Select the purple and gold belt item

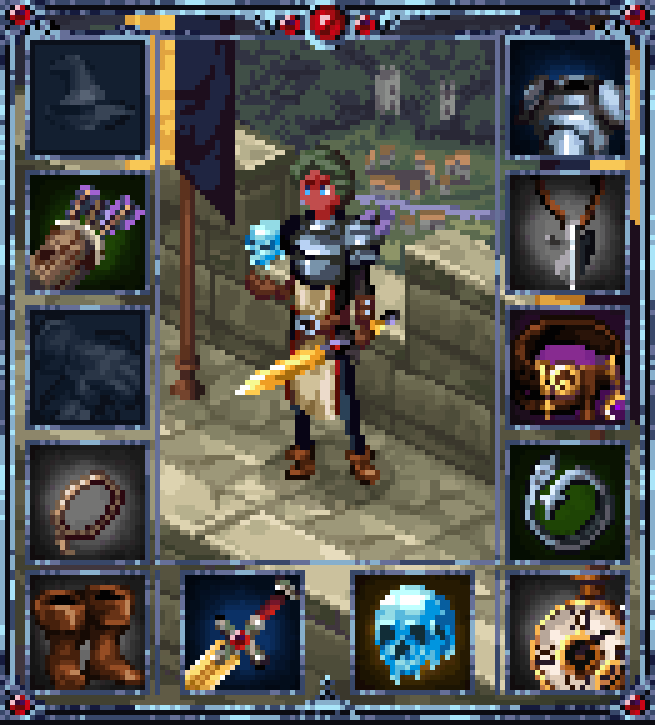coord(568,367)
